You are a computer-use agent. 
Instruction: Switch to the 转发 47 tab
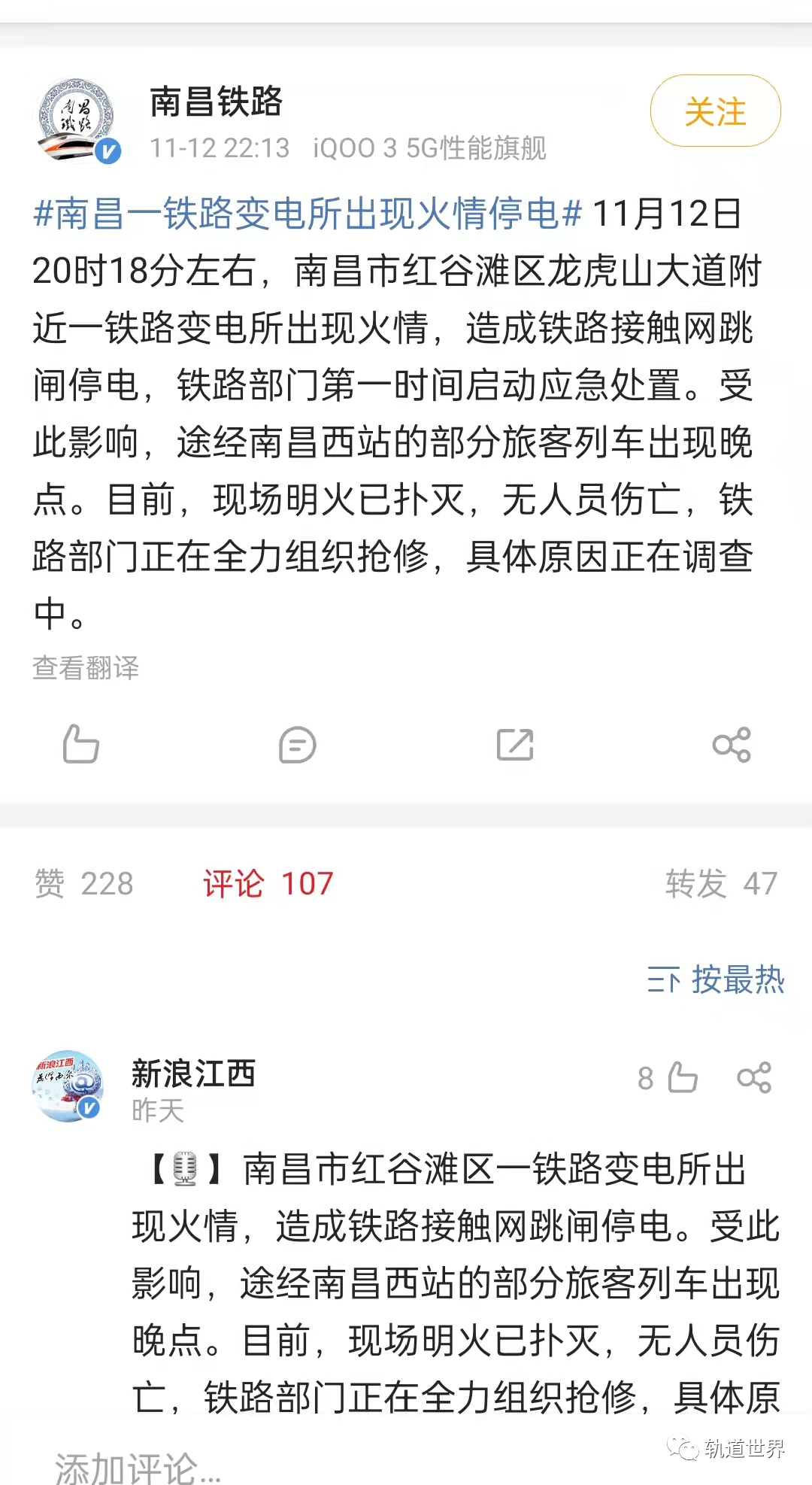tap(721, 883)
